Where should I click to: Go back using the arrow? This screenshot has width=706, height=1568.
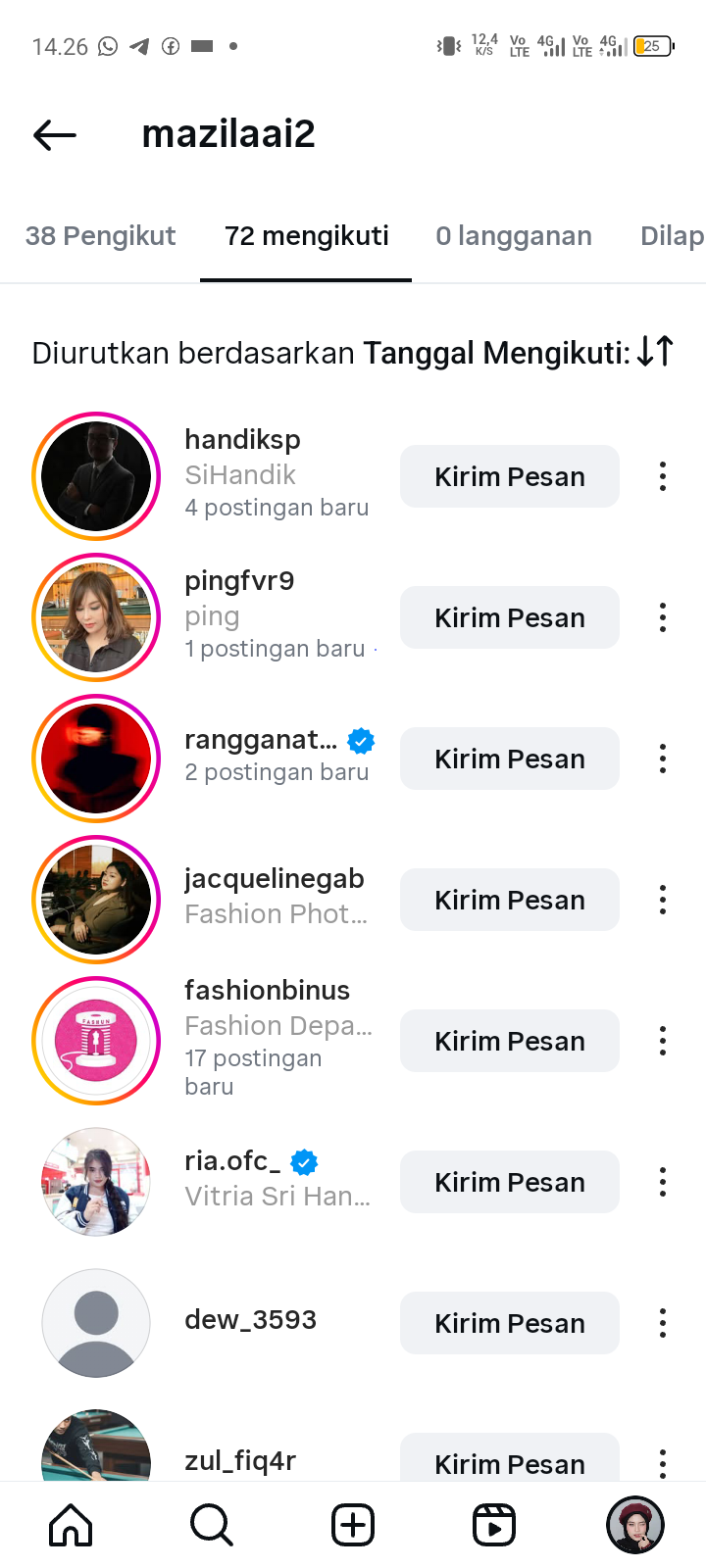coord(55,134)
